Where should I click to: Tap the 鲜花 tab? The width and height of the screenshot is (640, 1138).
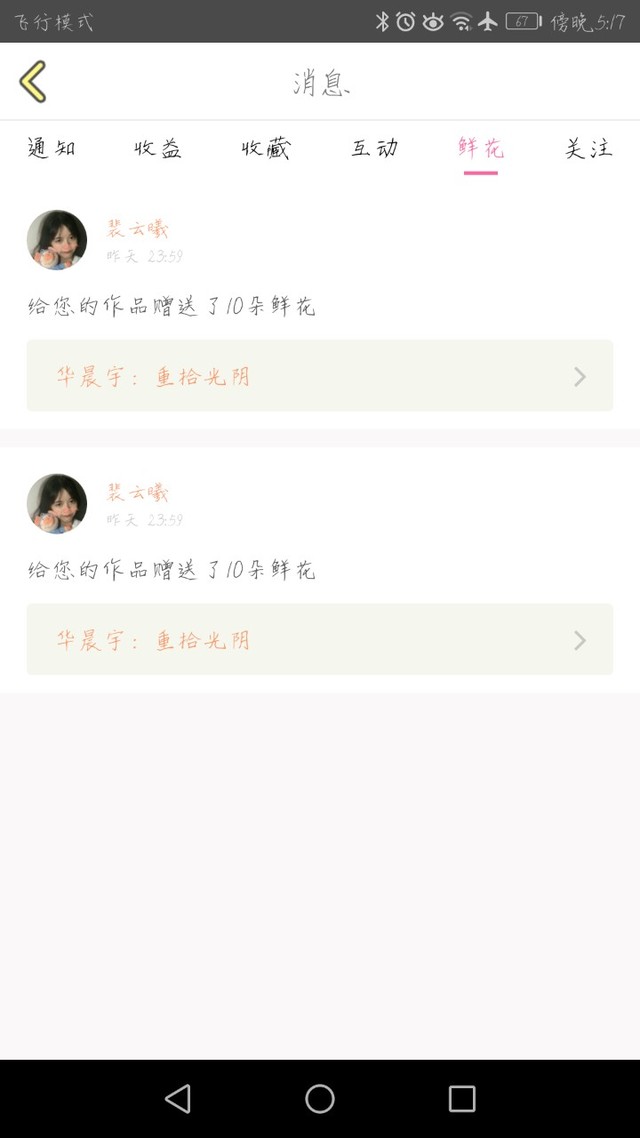(481, 149)
